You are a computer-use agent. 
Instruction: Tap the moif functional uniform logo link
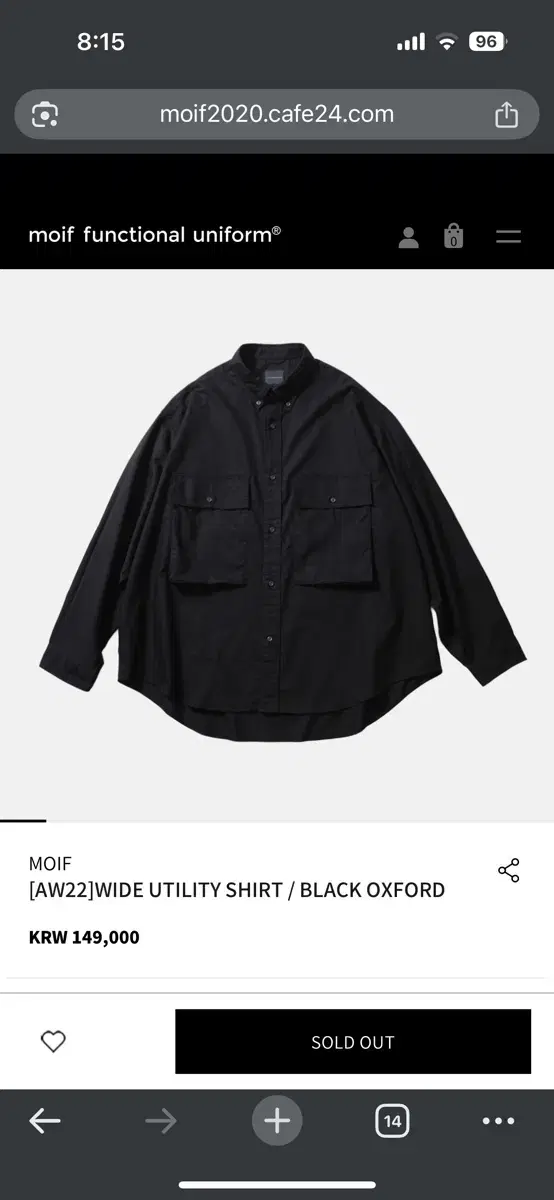155,235
